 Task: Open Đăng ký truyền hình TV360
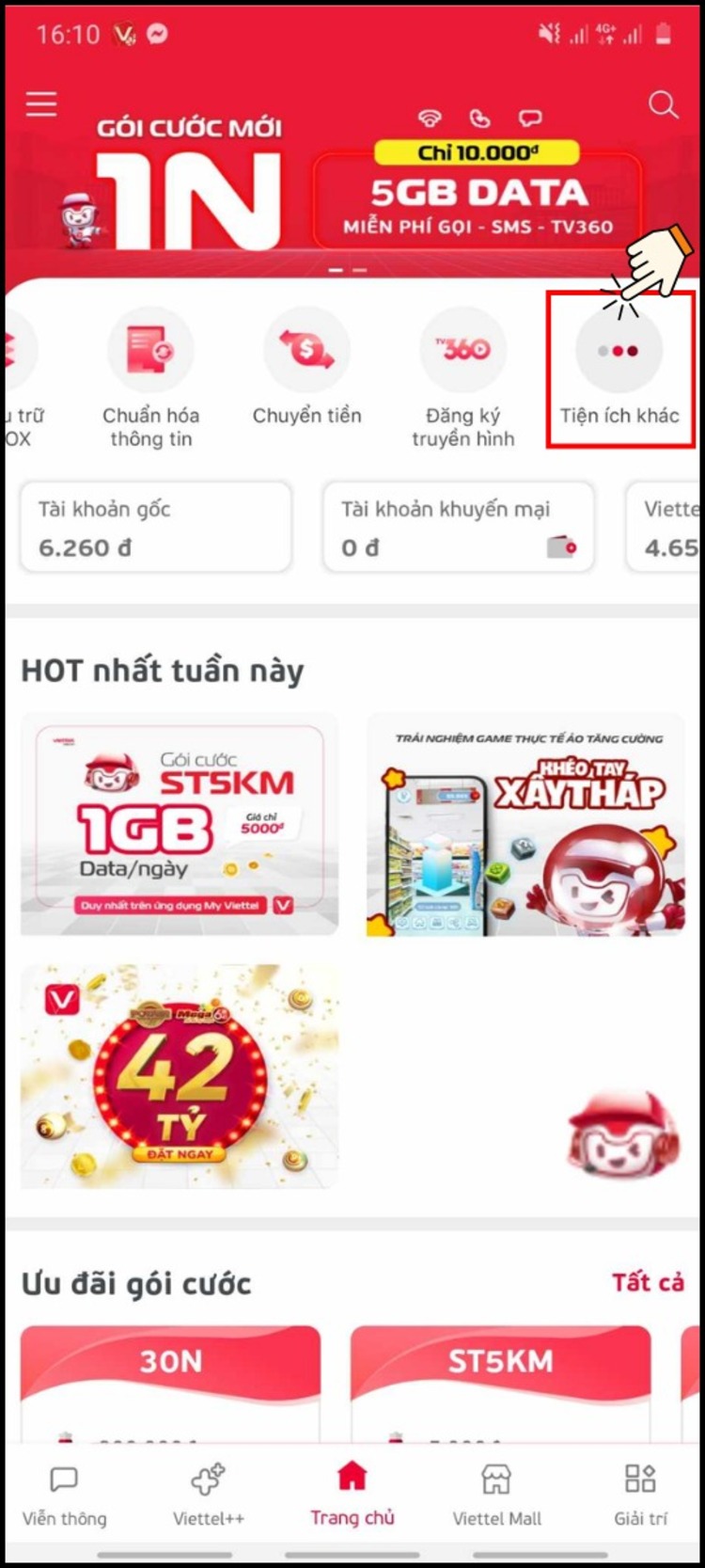pyautogui.click(x=462, y=349)
